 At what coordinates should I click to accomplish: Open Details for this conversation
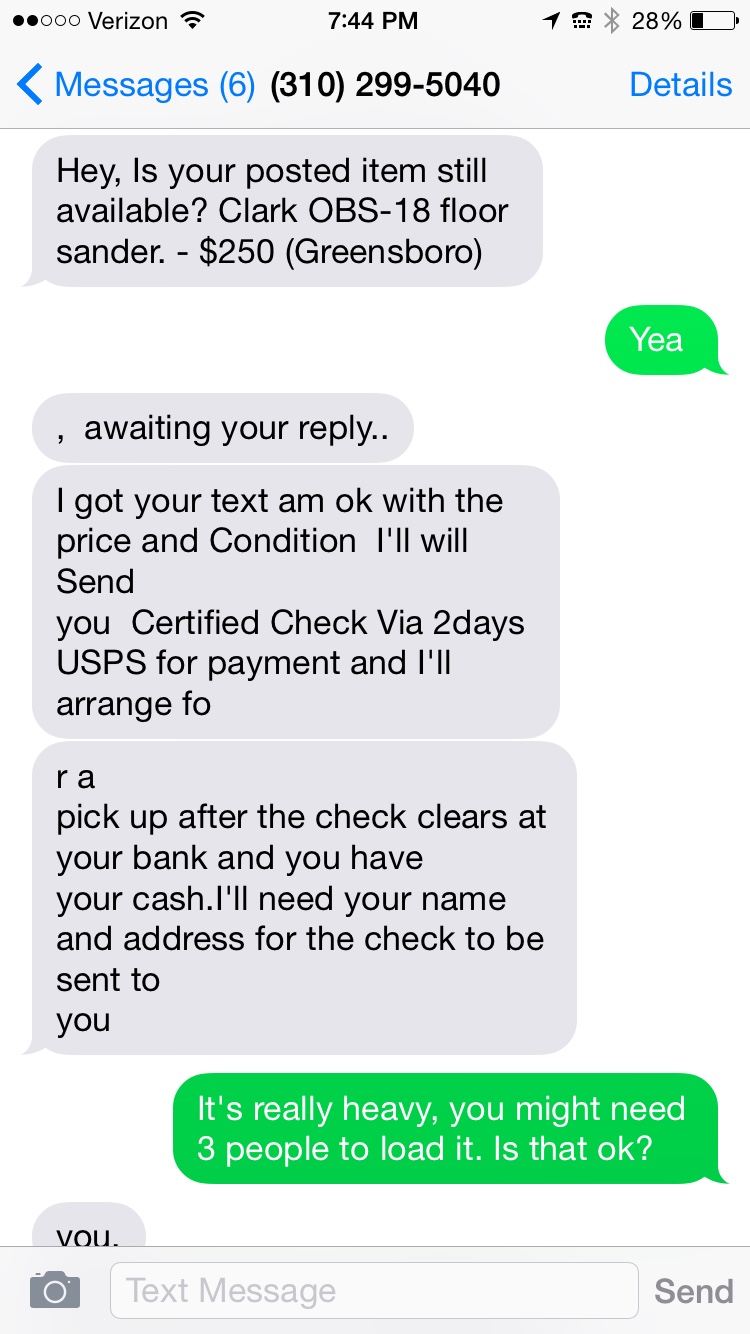680,85
